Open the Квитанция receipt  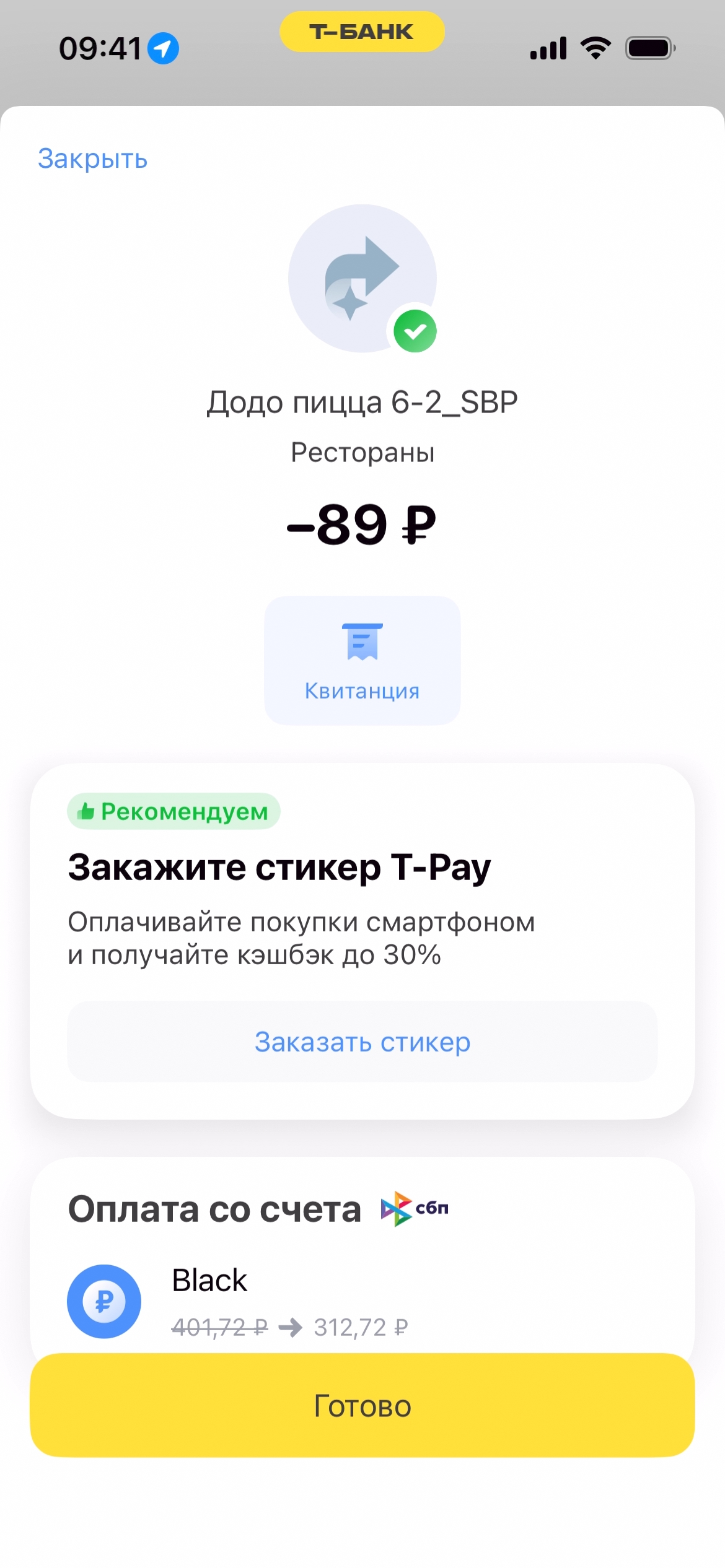click(362, 660)
